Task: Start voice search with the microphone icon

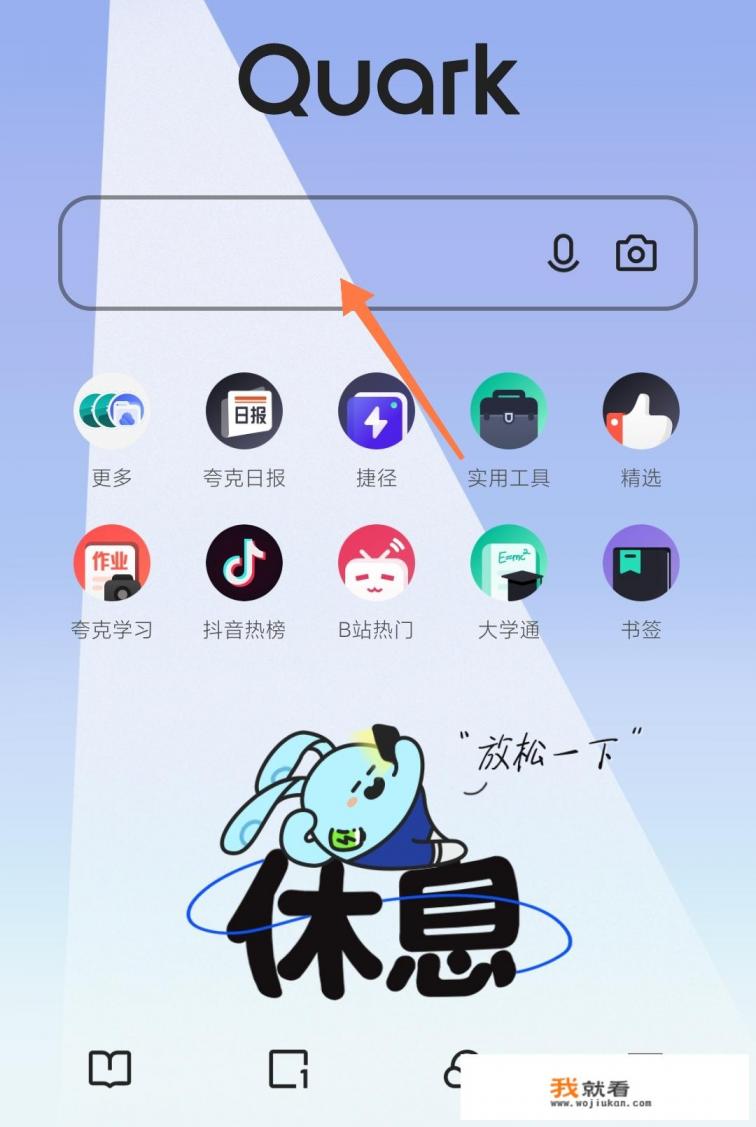Action: pyautogui.click(x=563, y=253)
